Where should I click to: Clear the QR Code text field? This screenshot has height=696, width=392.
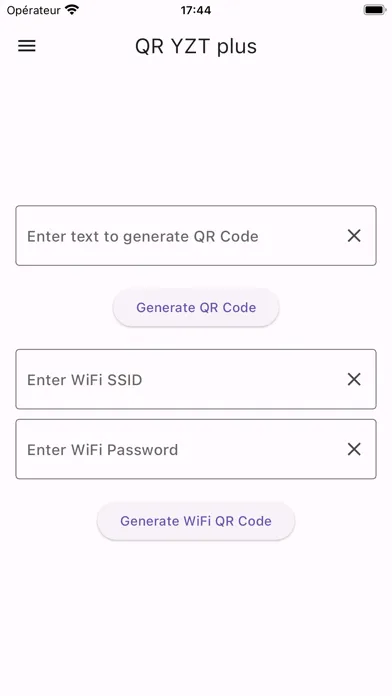[x=354, y=236]
